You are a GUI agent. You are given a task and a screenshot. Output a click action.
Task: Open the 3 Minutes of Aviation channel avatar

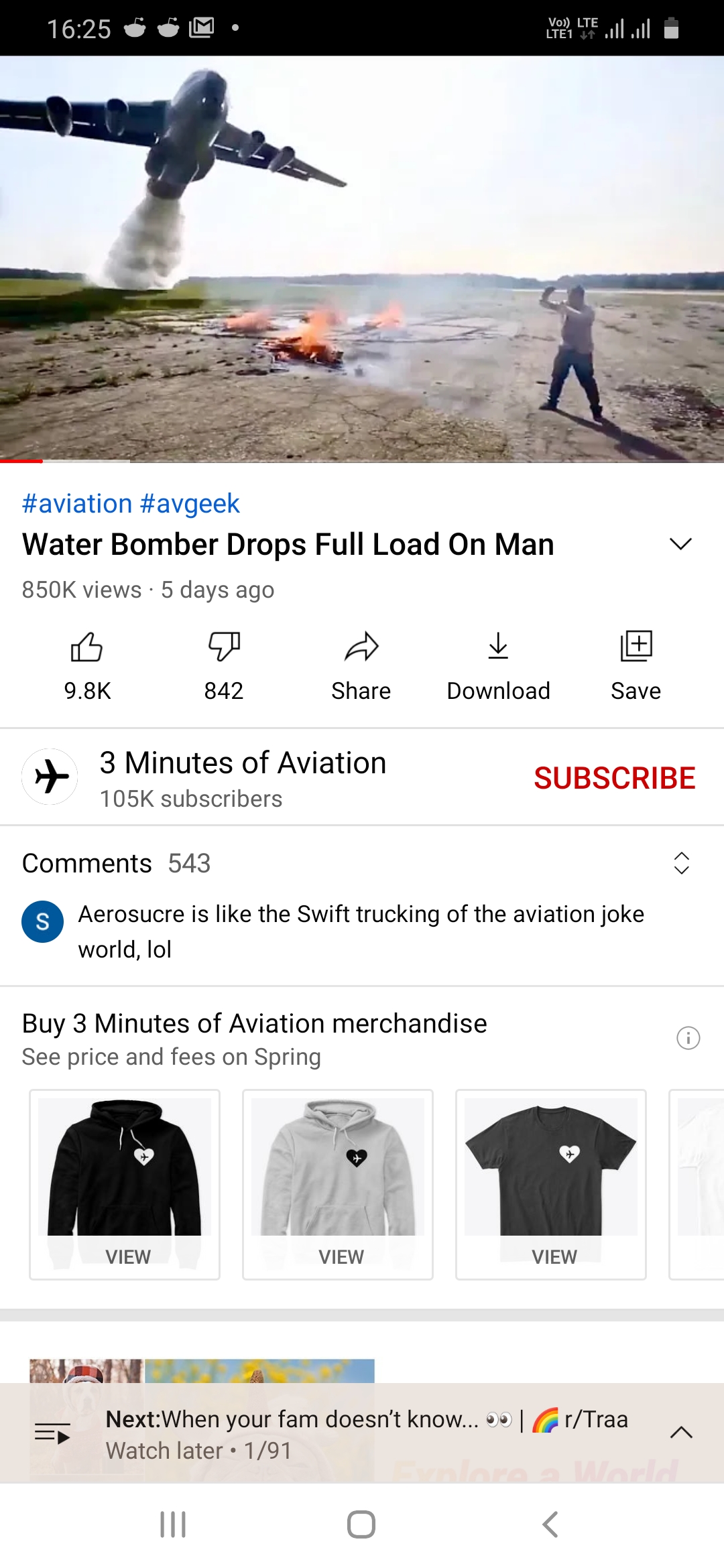(x=50, y=776)
